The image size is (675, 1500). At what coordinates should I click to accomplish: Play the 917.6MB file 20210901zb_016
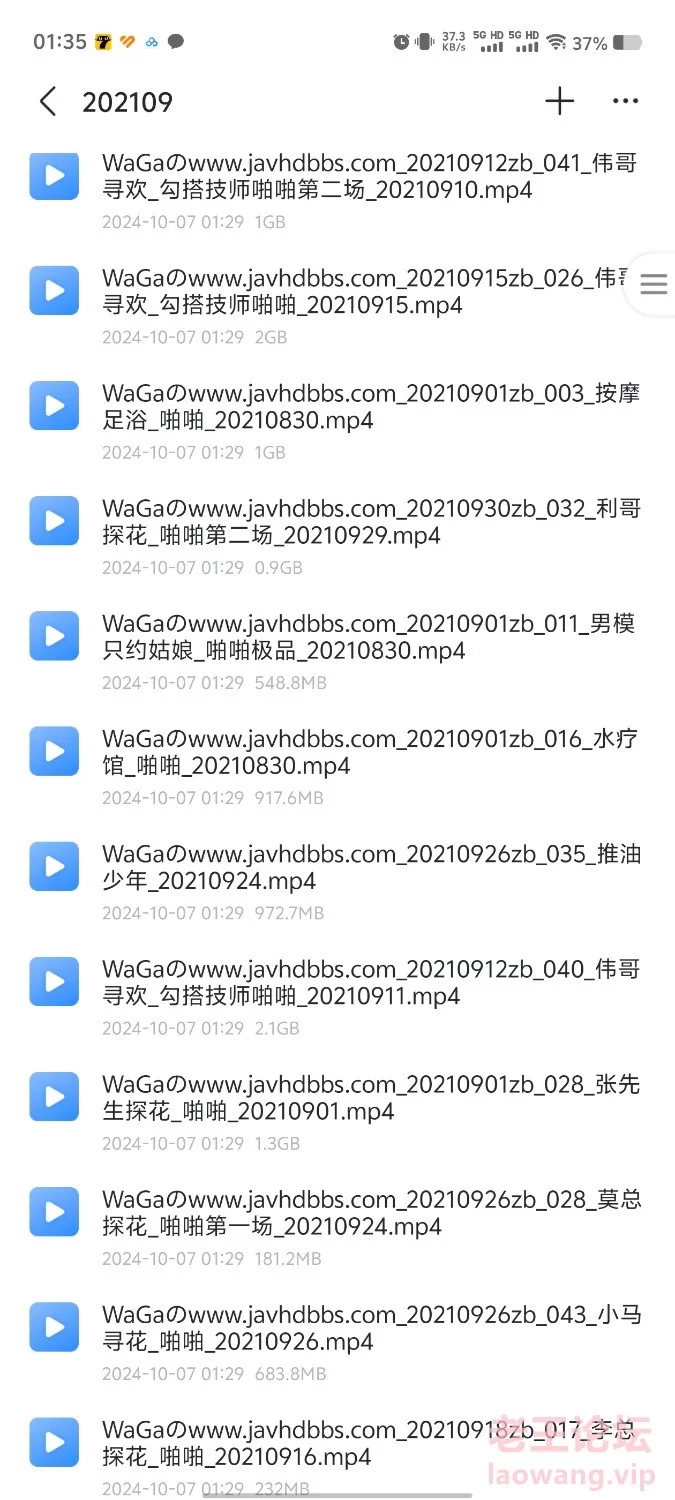pyautogui.click(x=337, y=767)
